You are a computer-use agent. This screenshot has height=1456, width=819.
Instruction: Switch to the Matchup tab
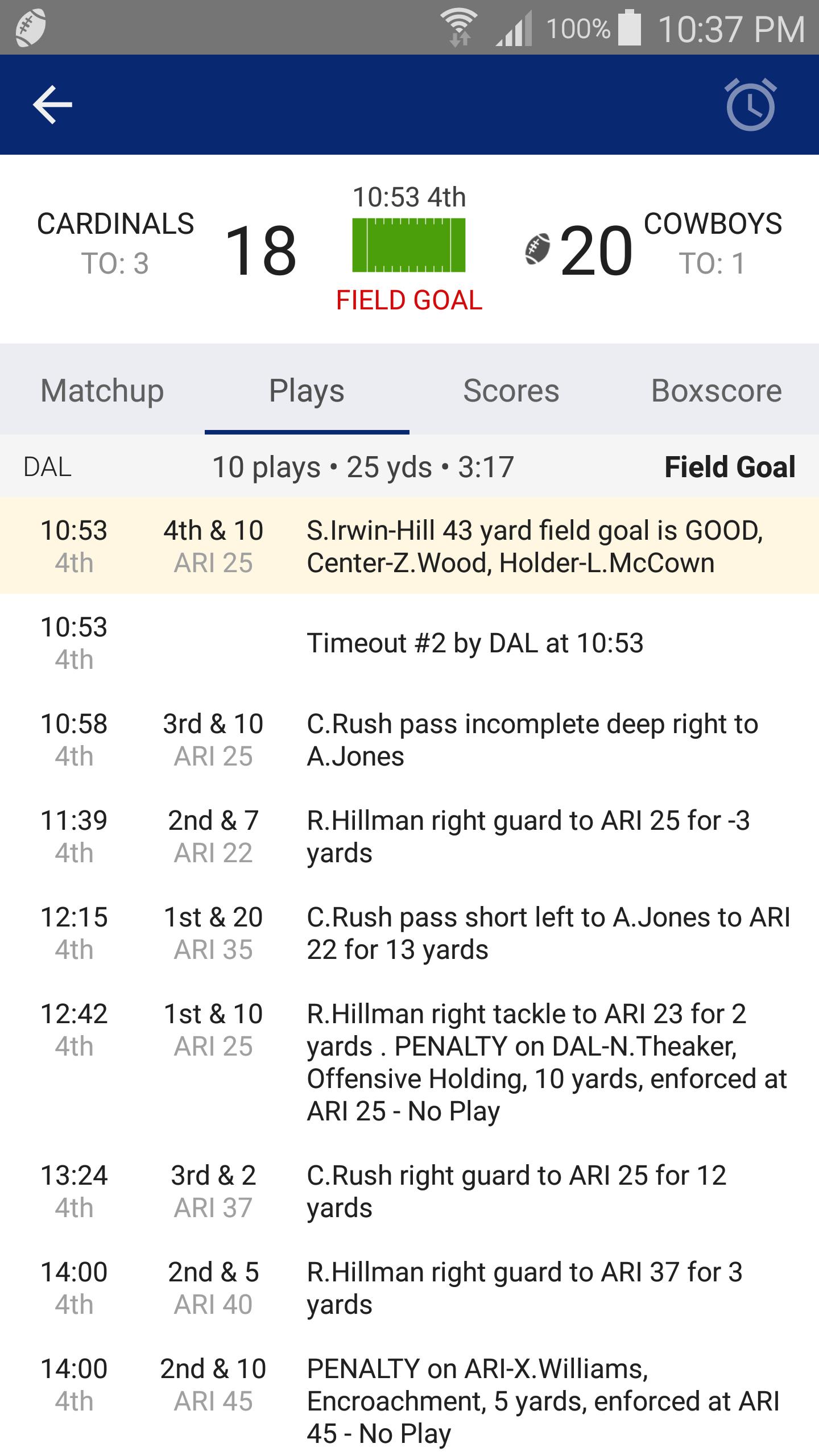(x=102, y=390)
